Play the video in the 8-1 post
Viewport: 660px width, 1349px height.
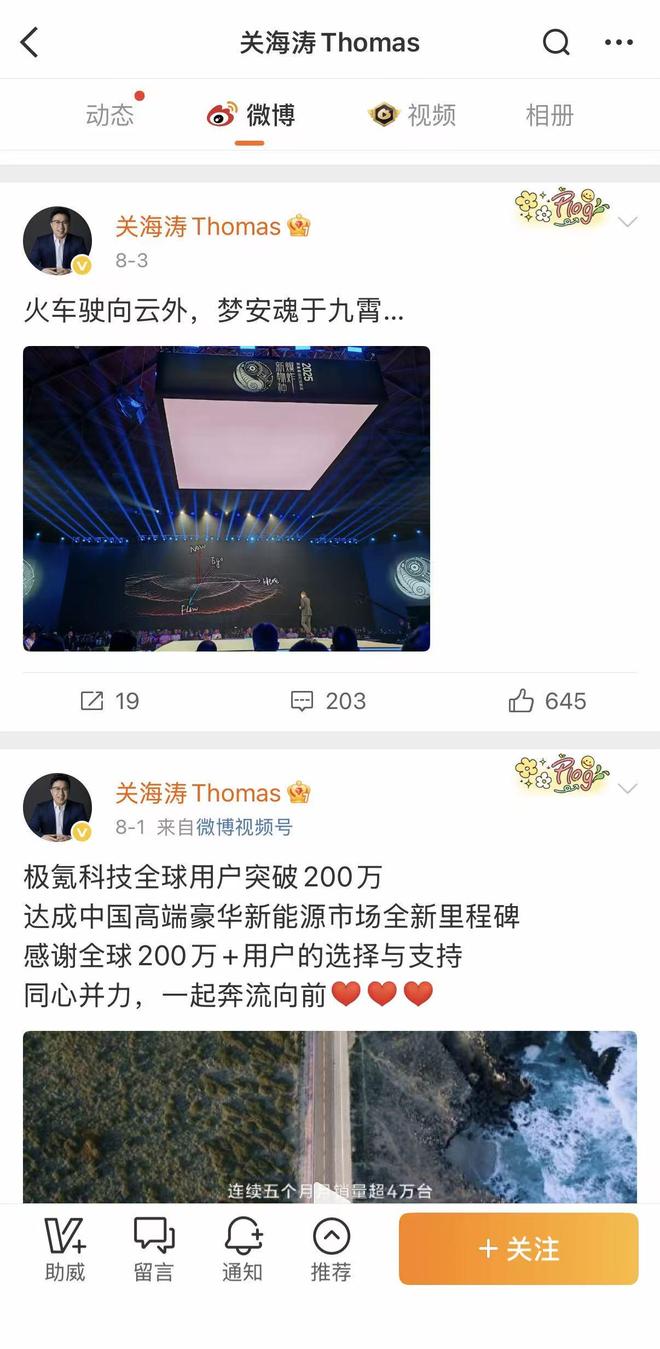[329, 1115]
